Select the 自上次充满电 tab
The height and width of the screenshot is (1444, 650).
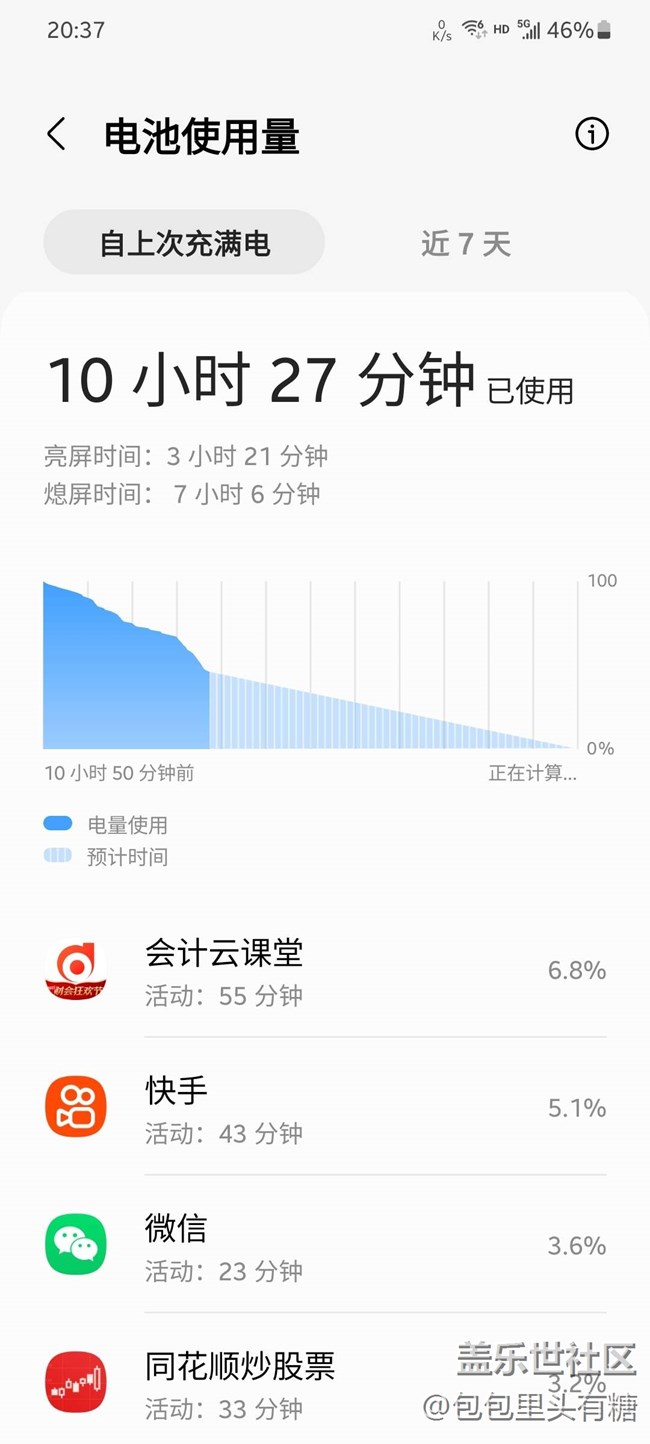point(184,243)
